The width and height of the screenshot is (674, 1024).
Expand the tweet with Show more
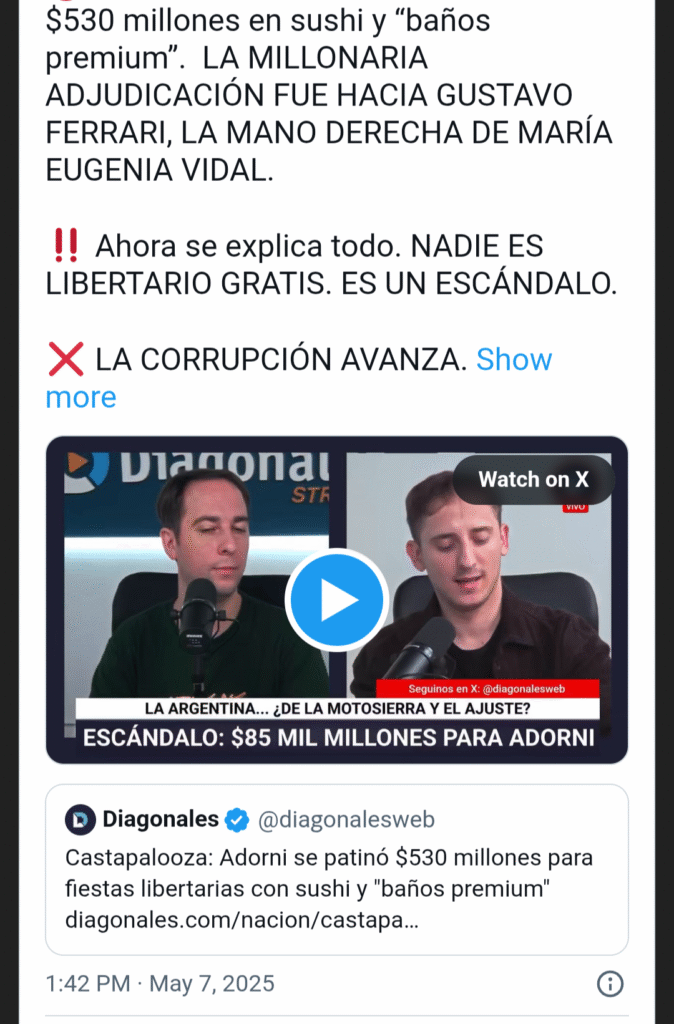pyautogui.click(x=513, y=360)
